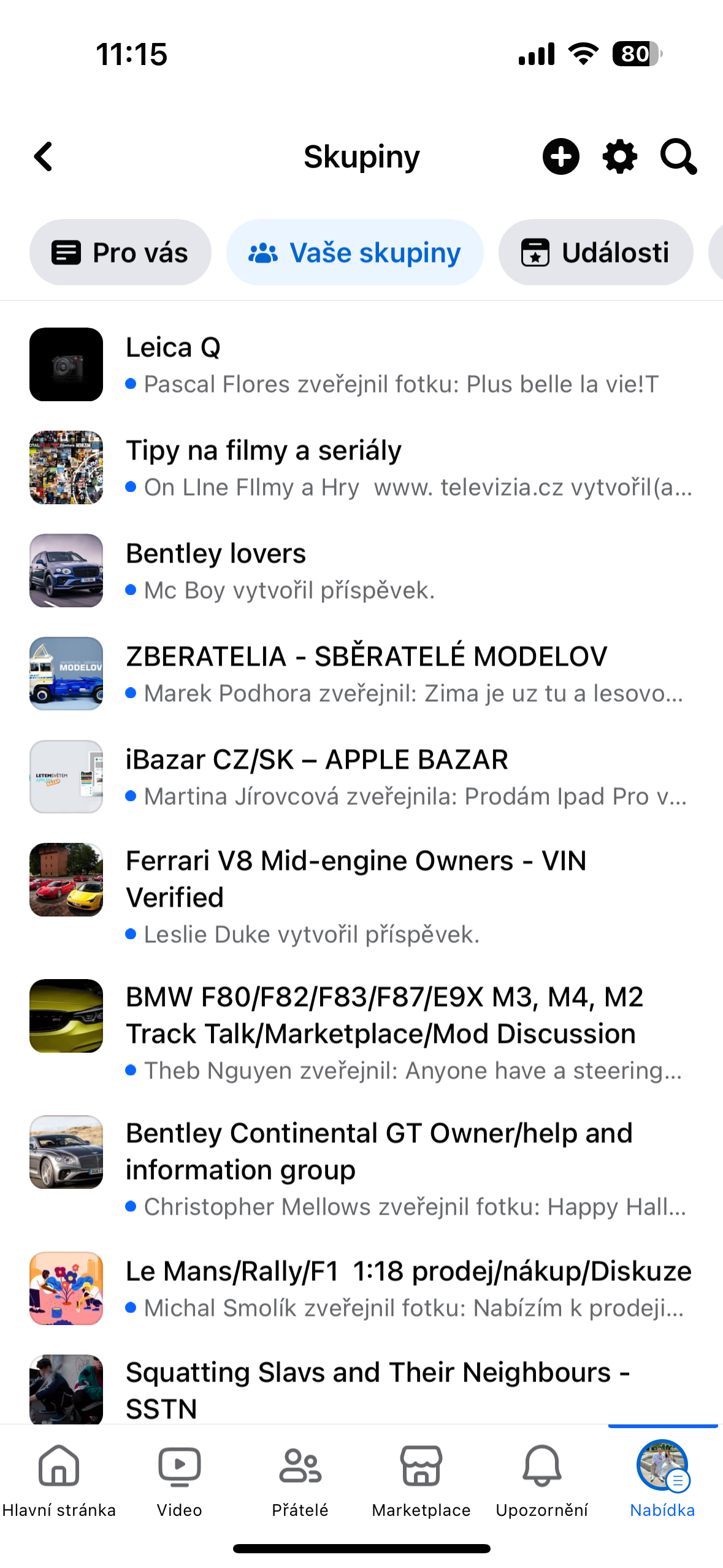Open groups settings gear
This screenshot has height=1568, width=723.
click(x=620, y=156)
